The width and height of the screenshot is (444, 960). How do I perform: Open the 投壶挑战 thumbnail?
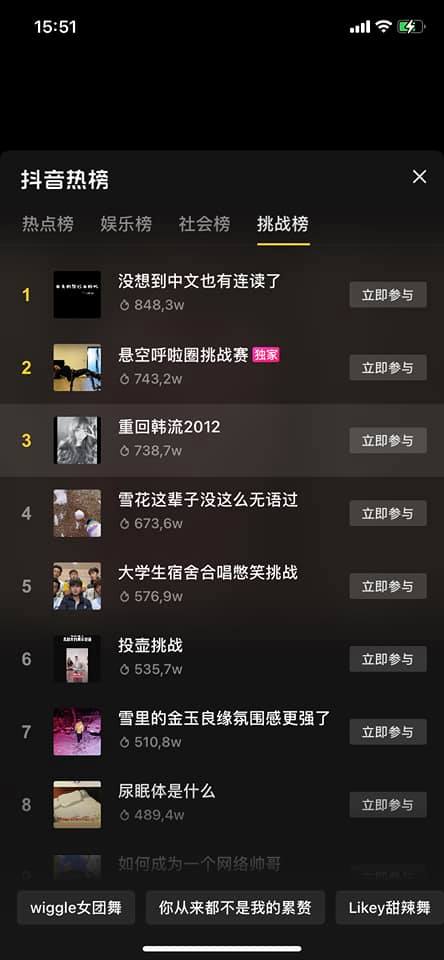coord(77,659)
